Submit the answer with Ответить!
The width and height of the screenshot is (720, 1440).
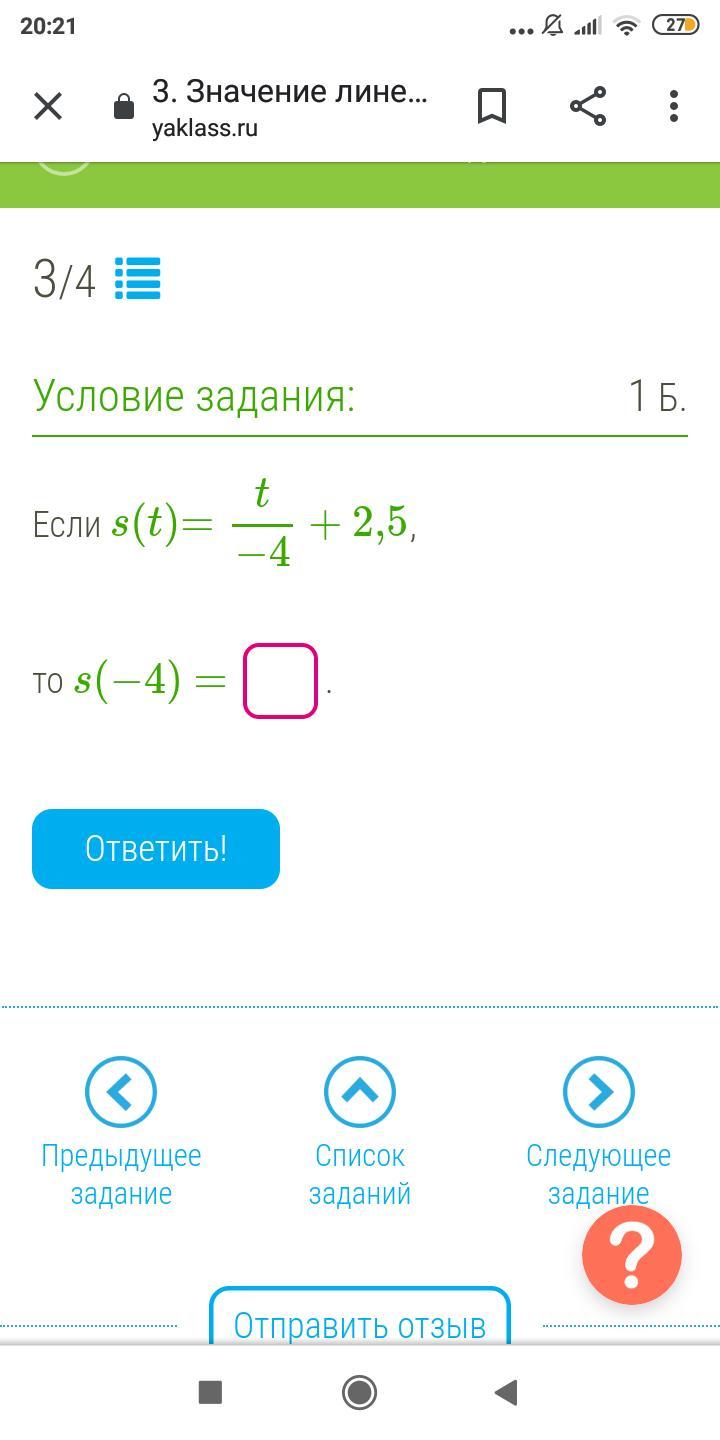pos(156,849)
